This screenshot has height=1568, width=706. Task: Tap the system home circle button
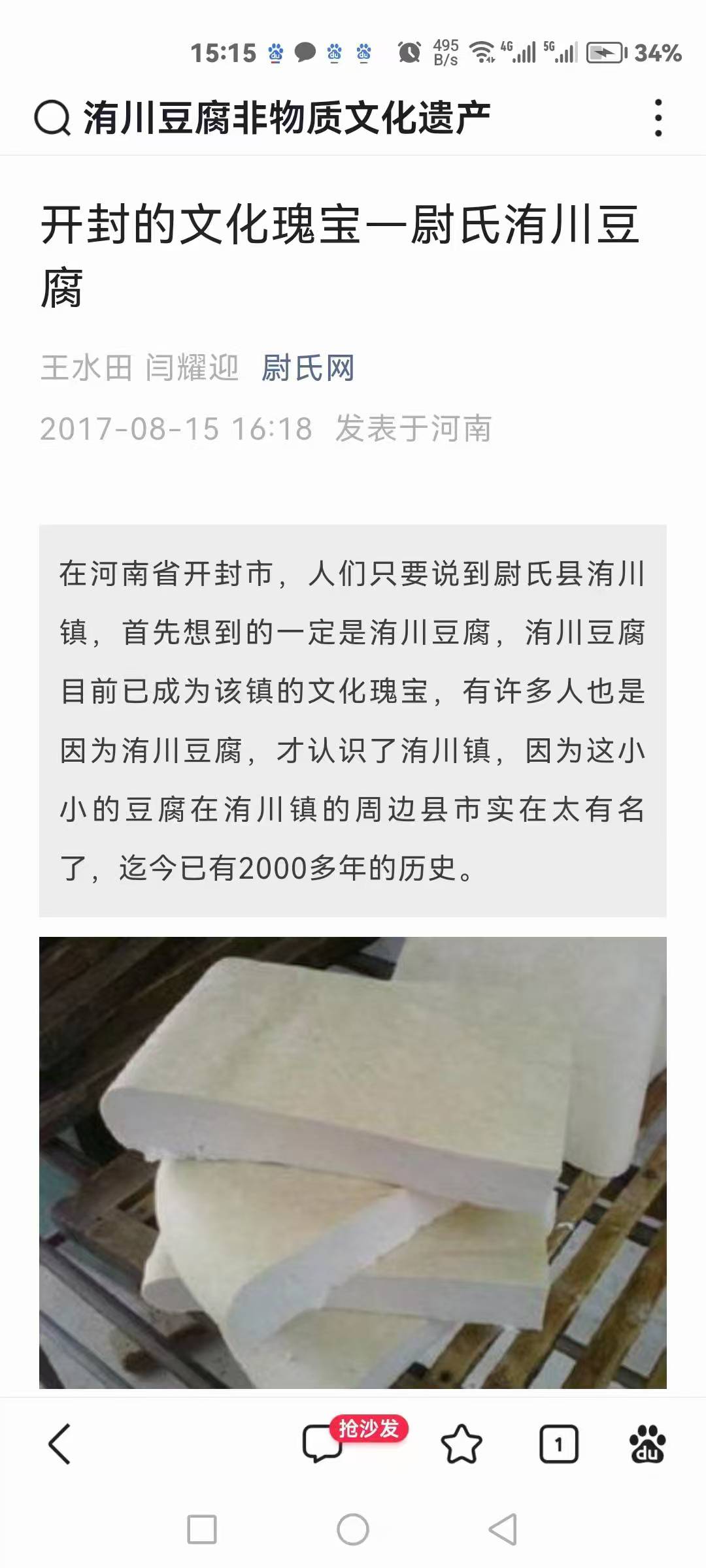pyautogui.click(x=353, y=1529)
